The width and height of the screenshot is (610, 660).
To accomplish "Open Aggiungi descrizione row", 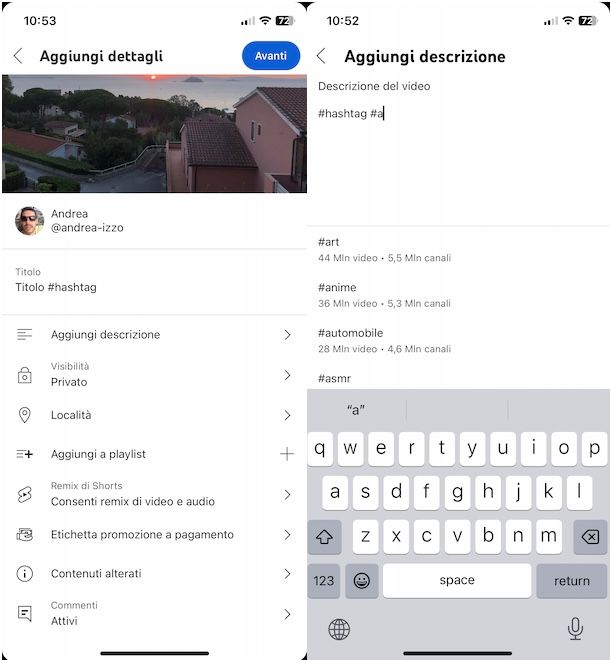I will pos(152,335).
